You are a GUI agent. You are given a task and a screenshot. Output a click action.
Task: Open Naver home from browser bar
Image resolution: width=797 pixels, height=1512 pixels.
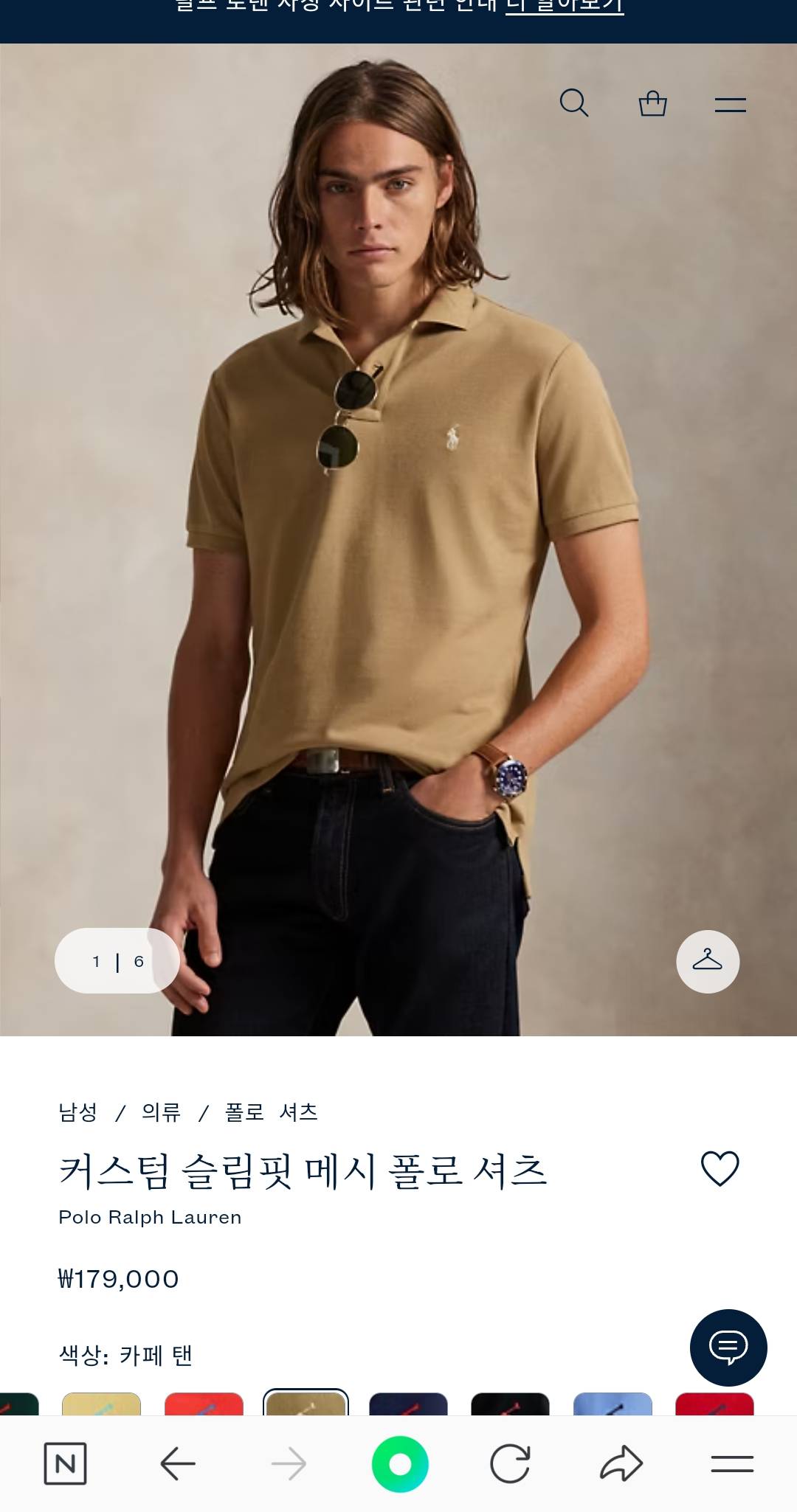coord(65,1463)
